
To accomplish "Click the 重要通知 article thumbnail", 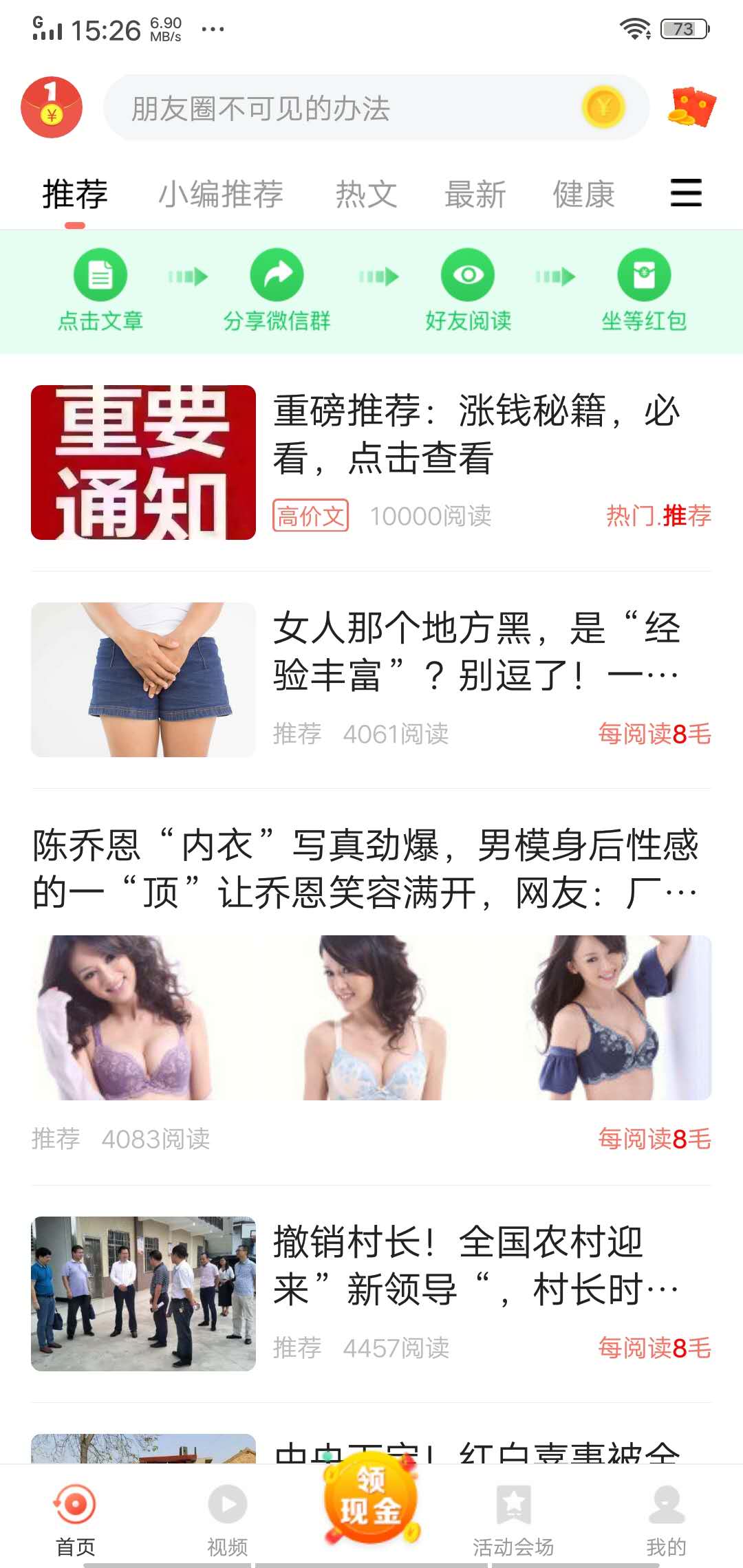I will coord(142,464).
